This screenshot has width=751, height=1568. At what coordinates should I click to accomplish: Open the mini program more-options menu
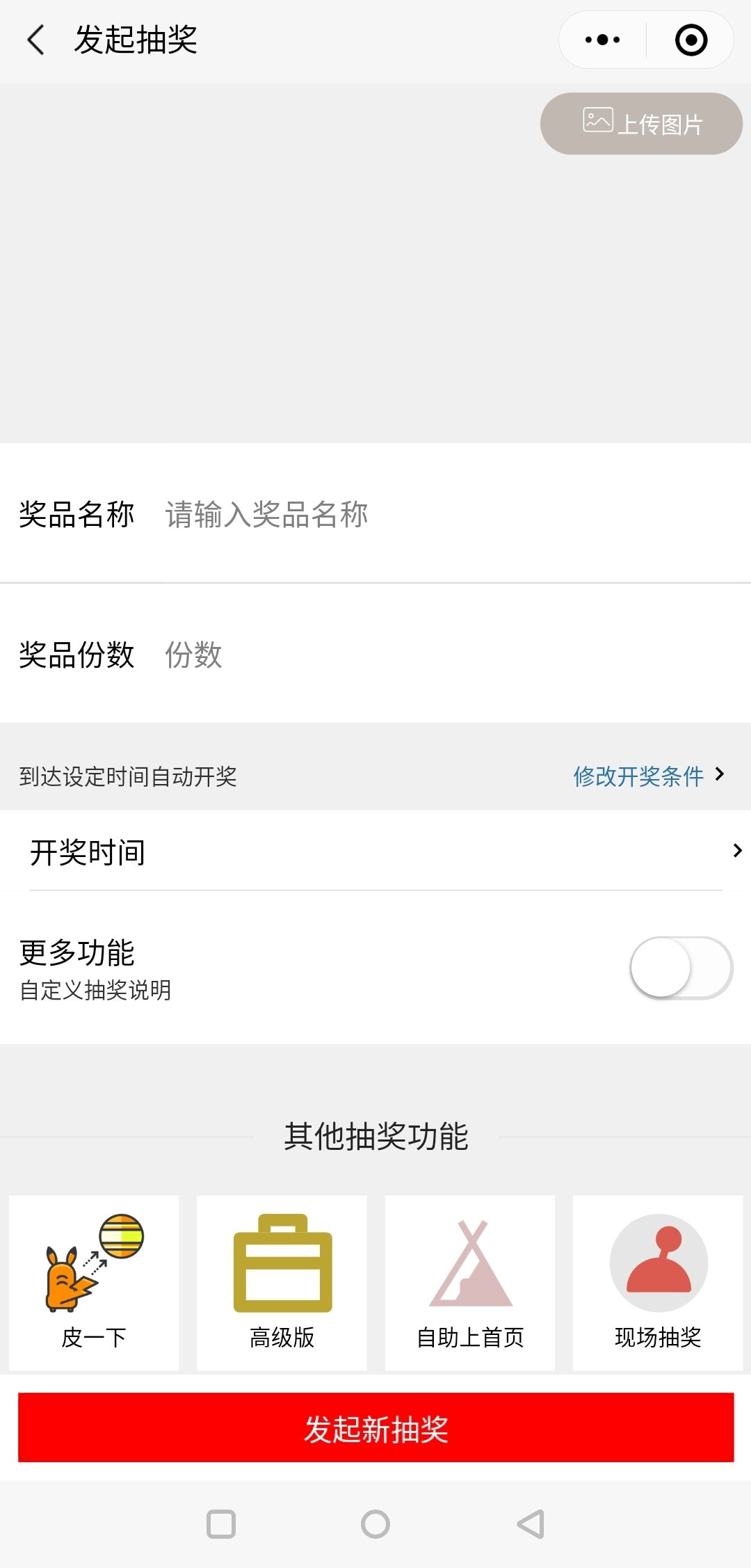point(602,40)
